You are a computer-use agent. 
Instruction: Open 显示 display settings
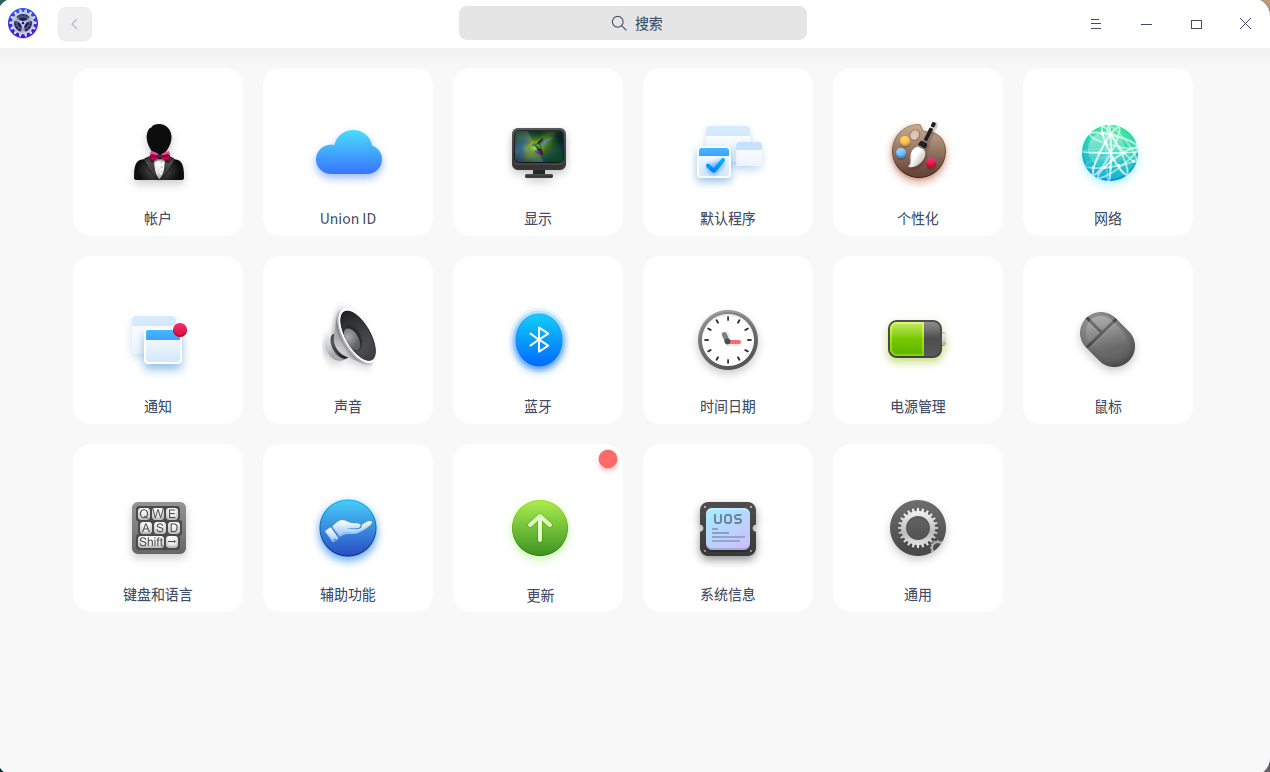coord(538,152)
